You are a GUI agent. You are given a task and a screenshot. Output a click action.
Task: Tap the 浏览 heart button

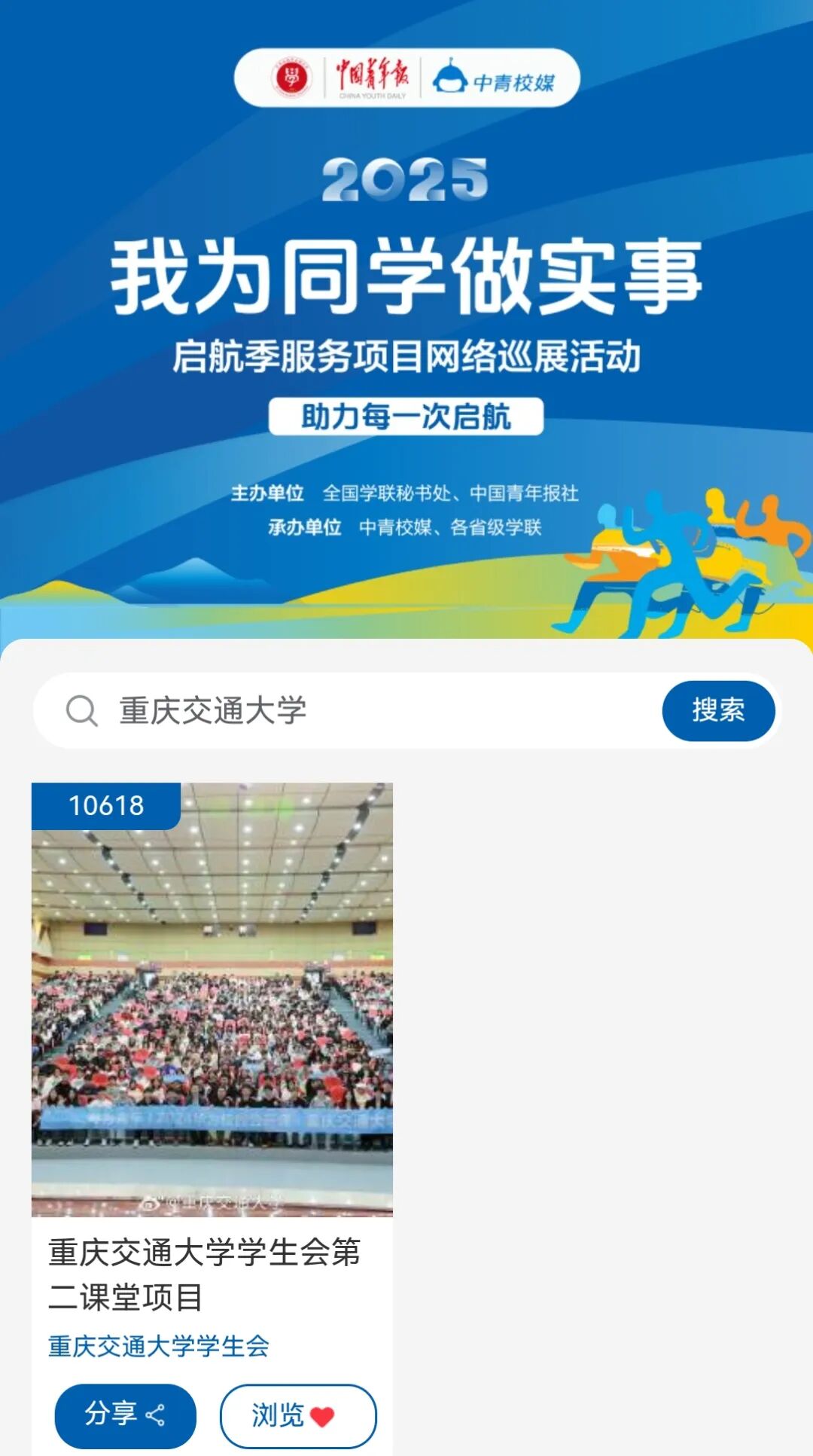[x=297, y=1415]
